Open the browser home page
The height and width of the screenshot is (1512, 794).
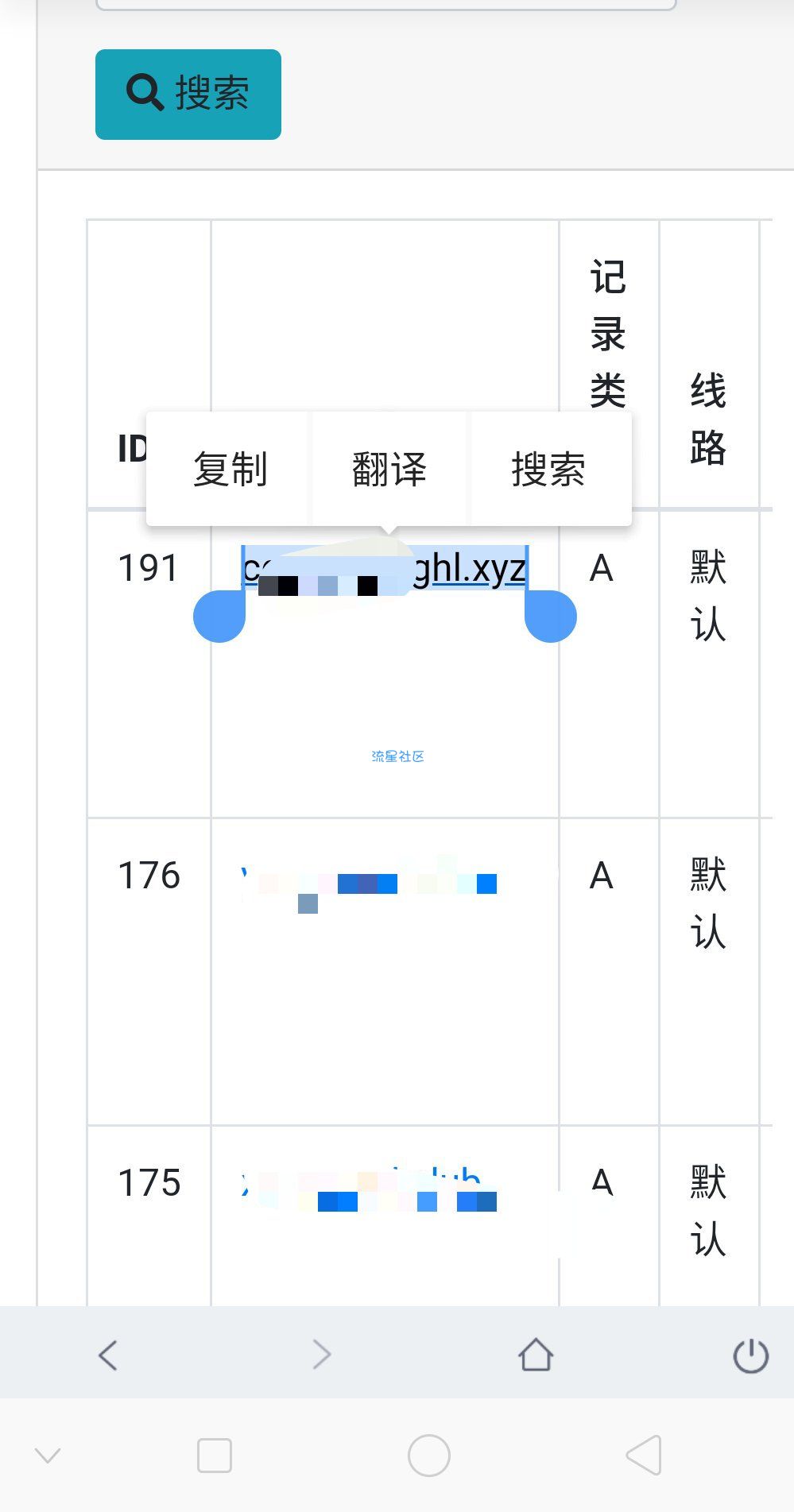536,1355
